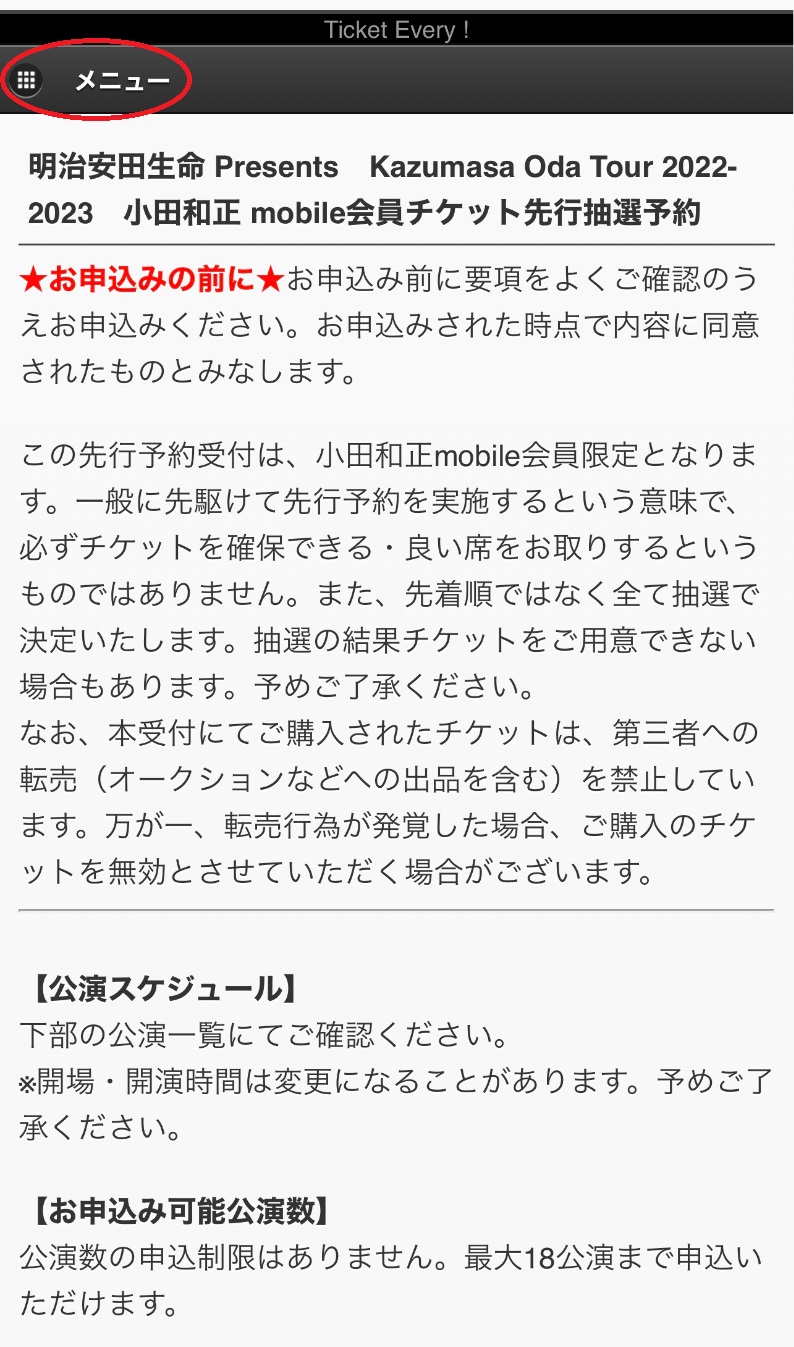Open the メニュー menu button
This screenshot has width=794, height=1347.
click(x=96, y=81)
